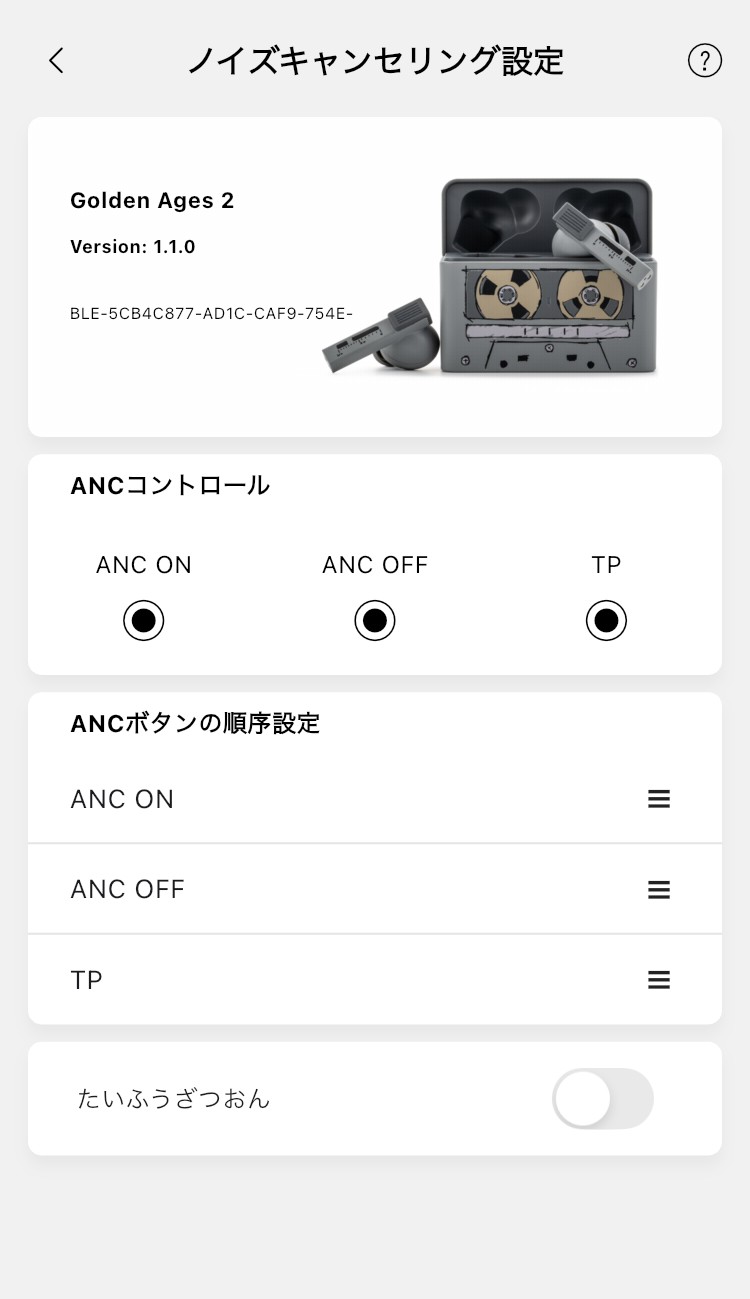Screen dimensions: 750x1299
Task: Click the chevron icon in the header
Action: coord(56,60)
